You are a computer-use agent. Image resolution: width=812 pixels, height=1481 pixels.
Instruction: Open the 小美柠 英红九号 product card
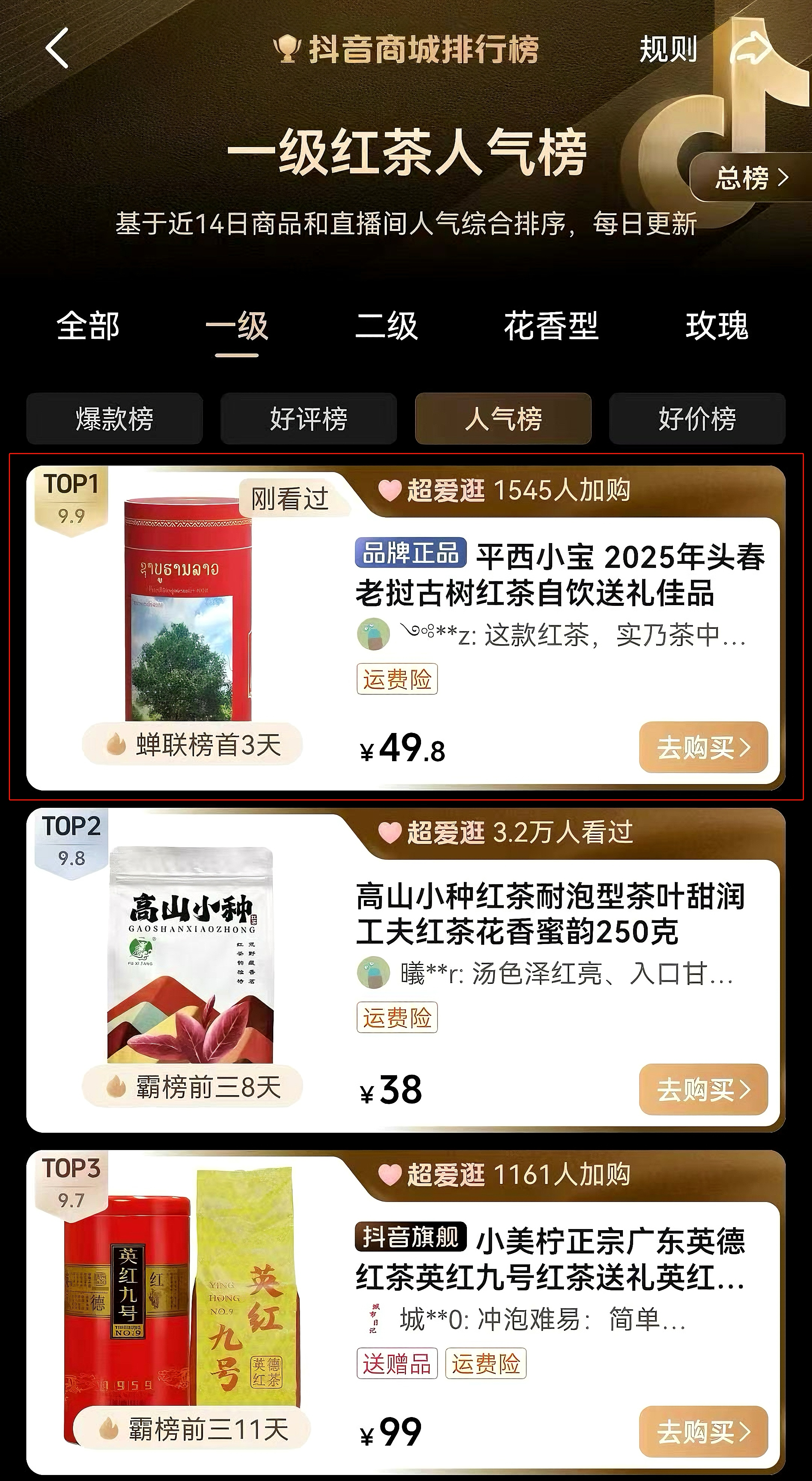pos(550,1259)
